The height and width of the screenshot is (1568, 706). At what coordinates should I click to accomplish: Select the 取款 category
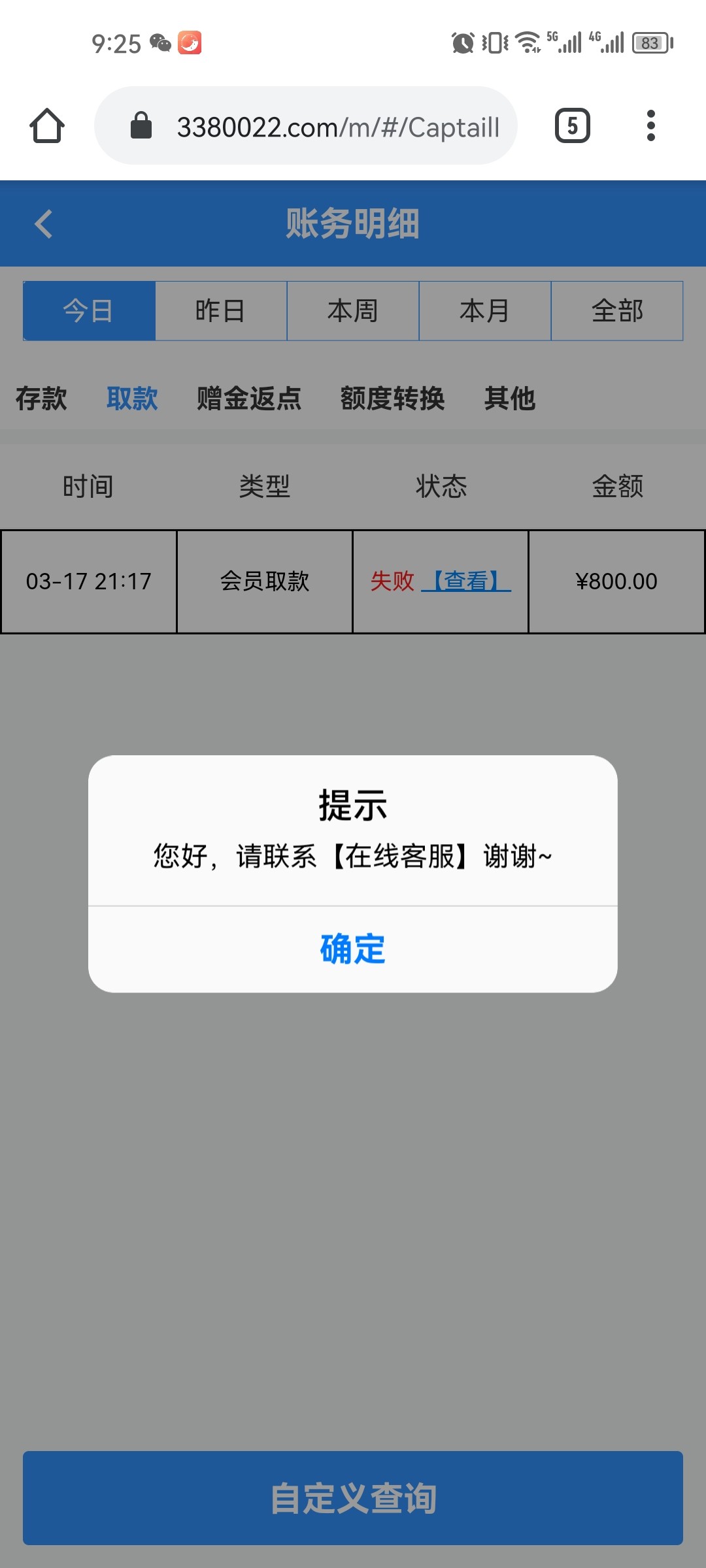(x=132, y=399)
